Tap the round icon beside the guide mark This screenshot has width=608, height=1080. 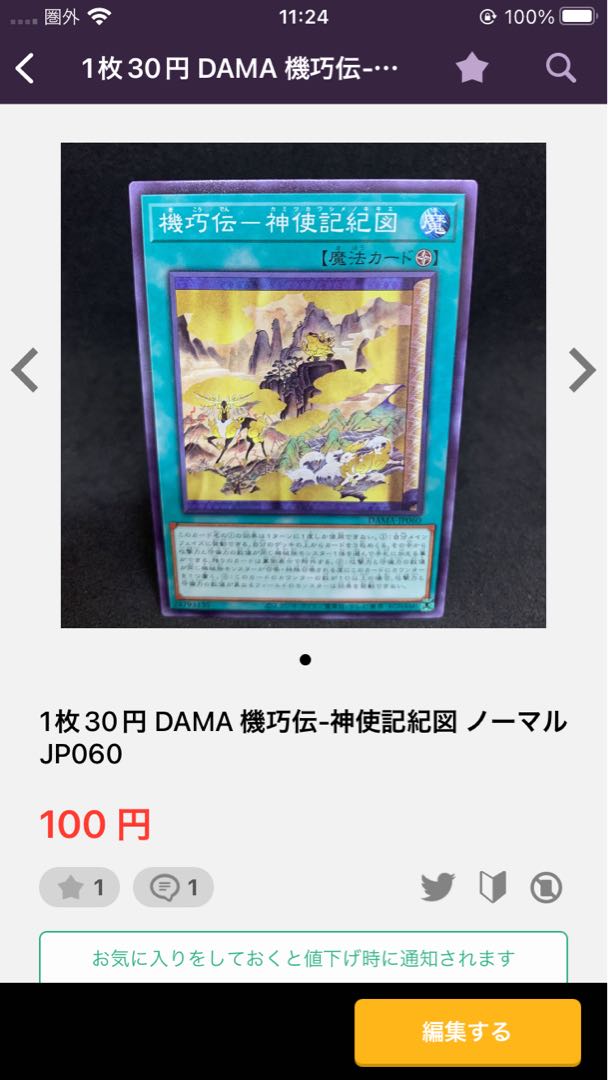(546, 887)
